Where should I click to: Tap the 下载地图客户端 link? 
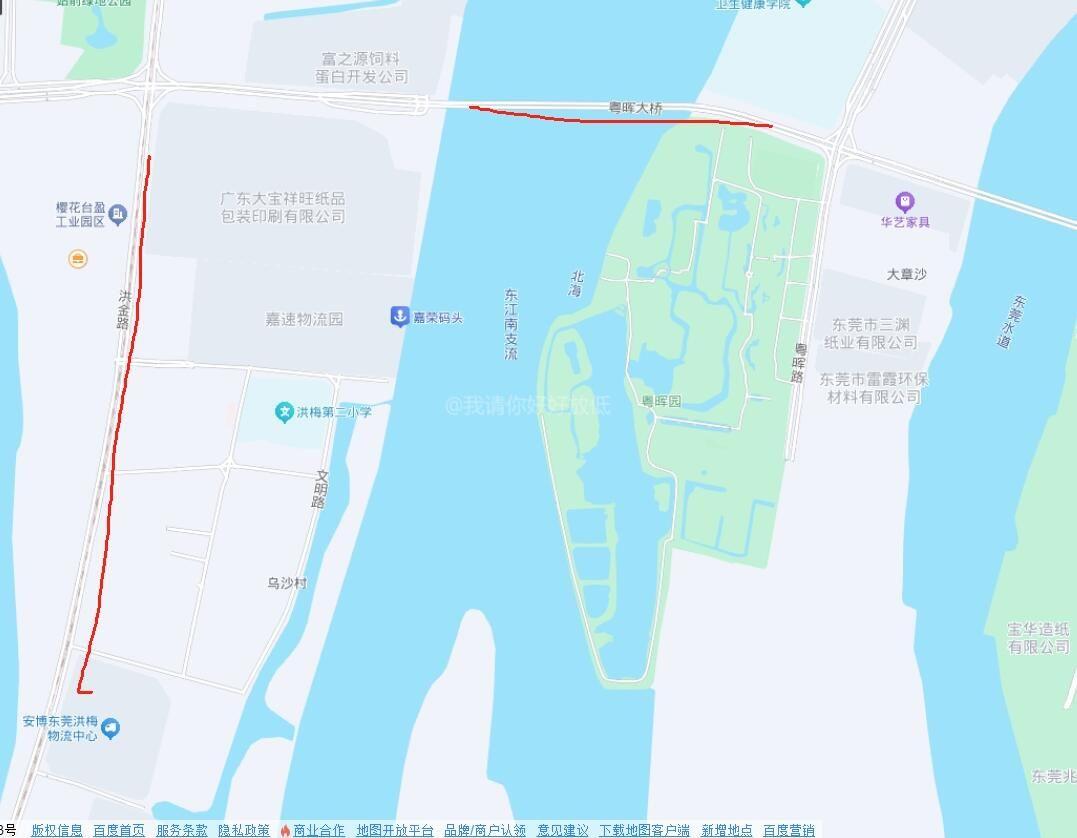pos(644,830)
